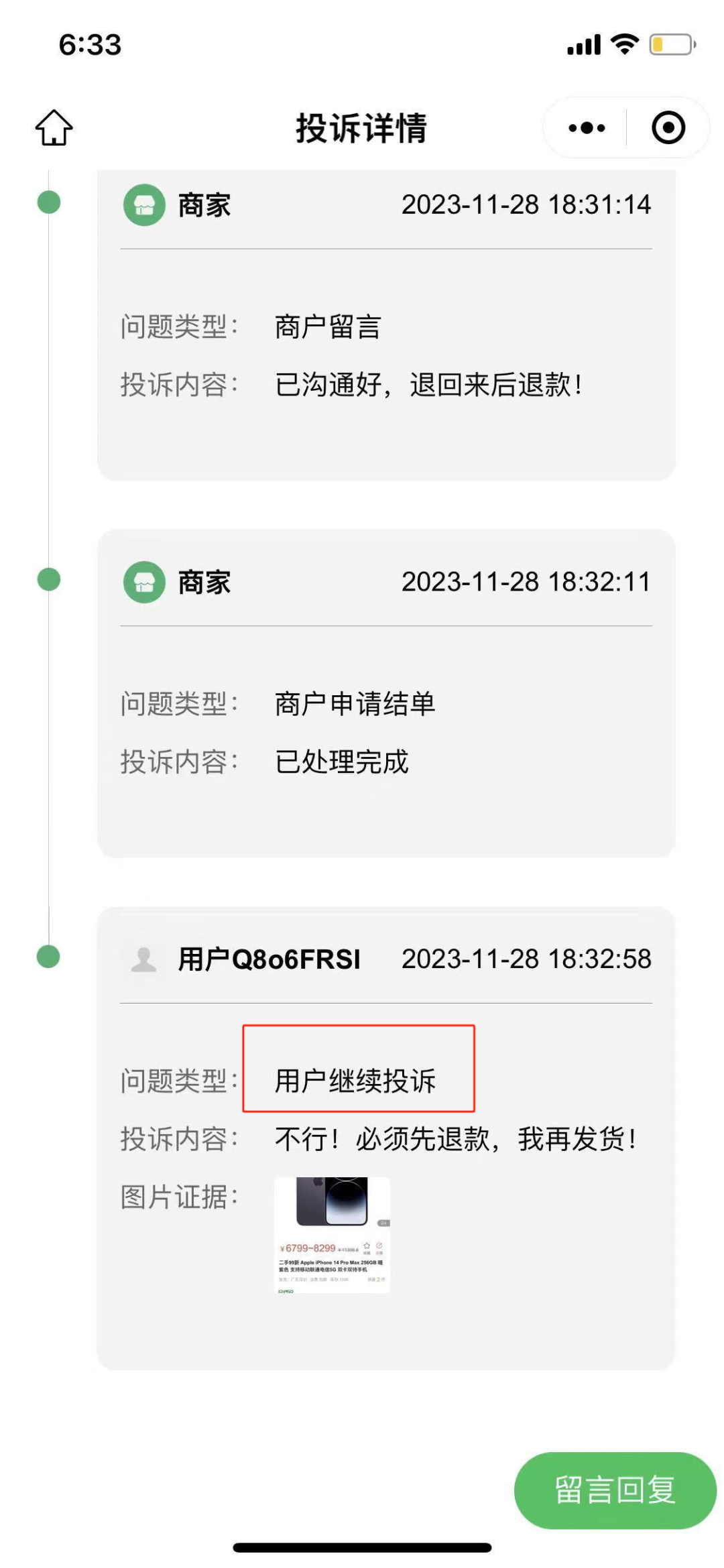Close the mini program via circle icon
Viewport: 724px width, 1568px height.
tap(668, 127)
